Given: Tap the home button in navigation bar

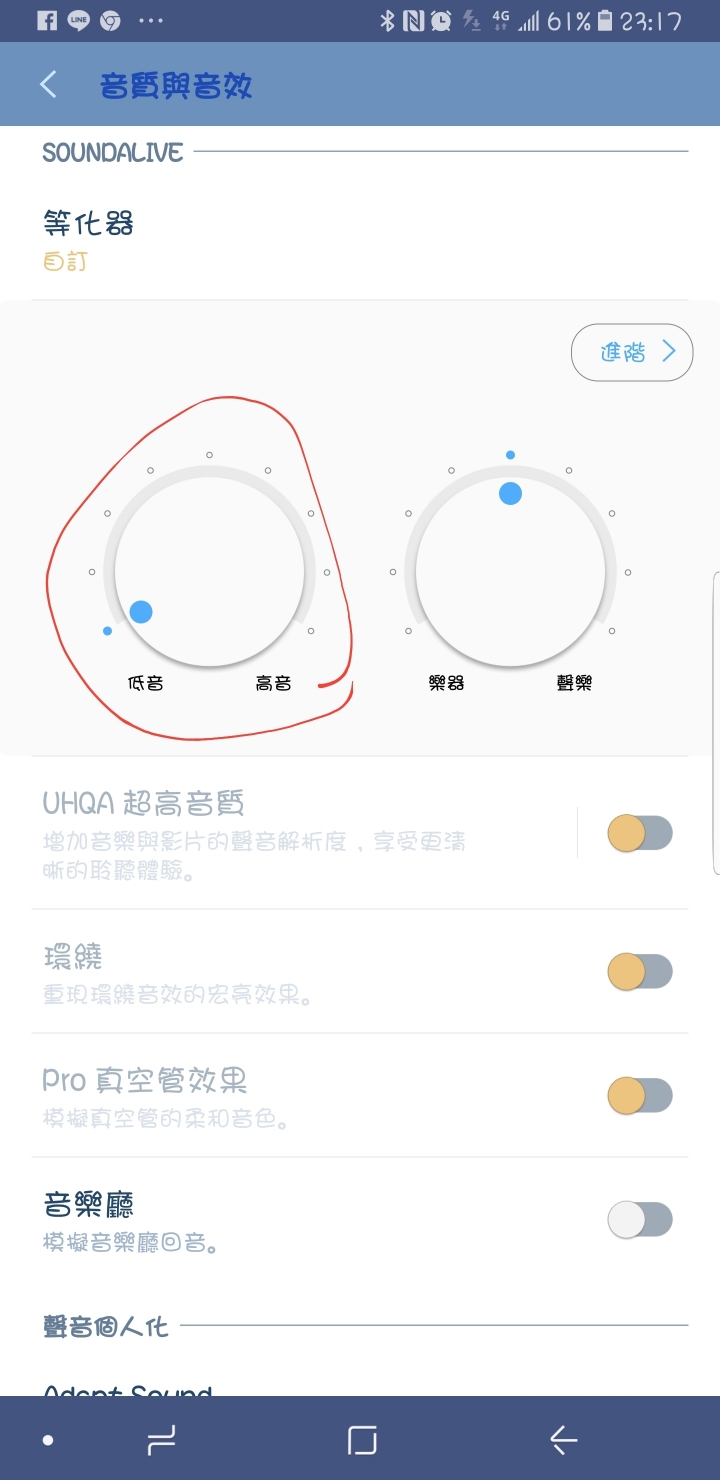Looking at the screenshot, I should point(362,1440).
